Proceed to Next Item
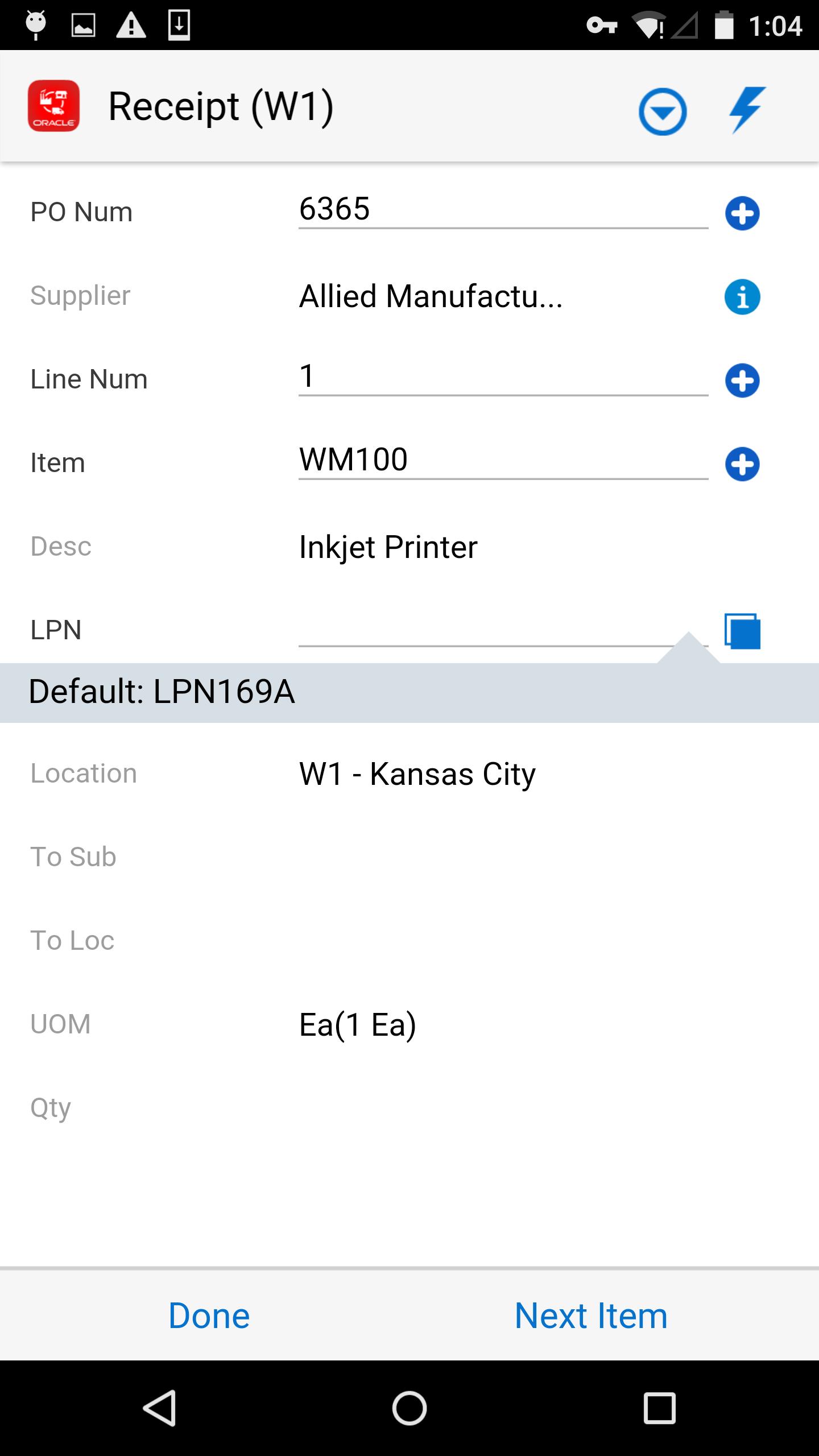This screenshot has height=1456, width=819. [x=591, y=1316]
